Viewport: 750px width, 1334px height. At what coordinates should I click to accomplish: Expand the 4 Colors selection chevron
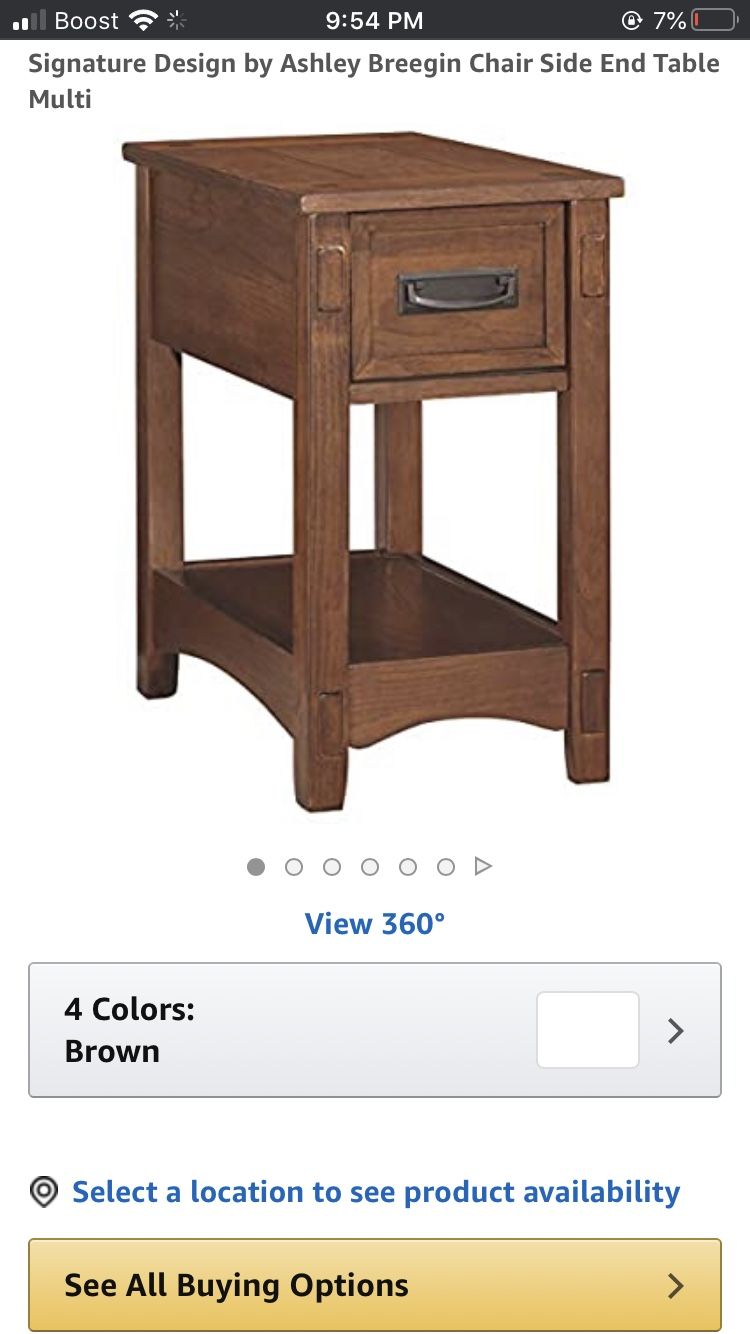pos(676,1030)
